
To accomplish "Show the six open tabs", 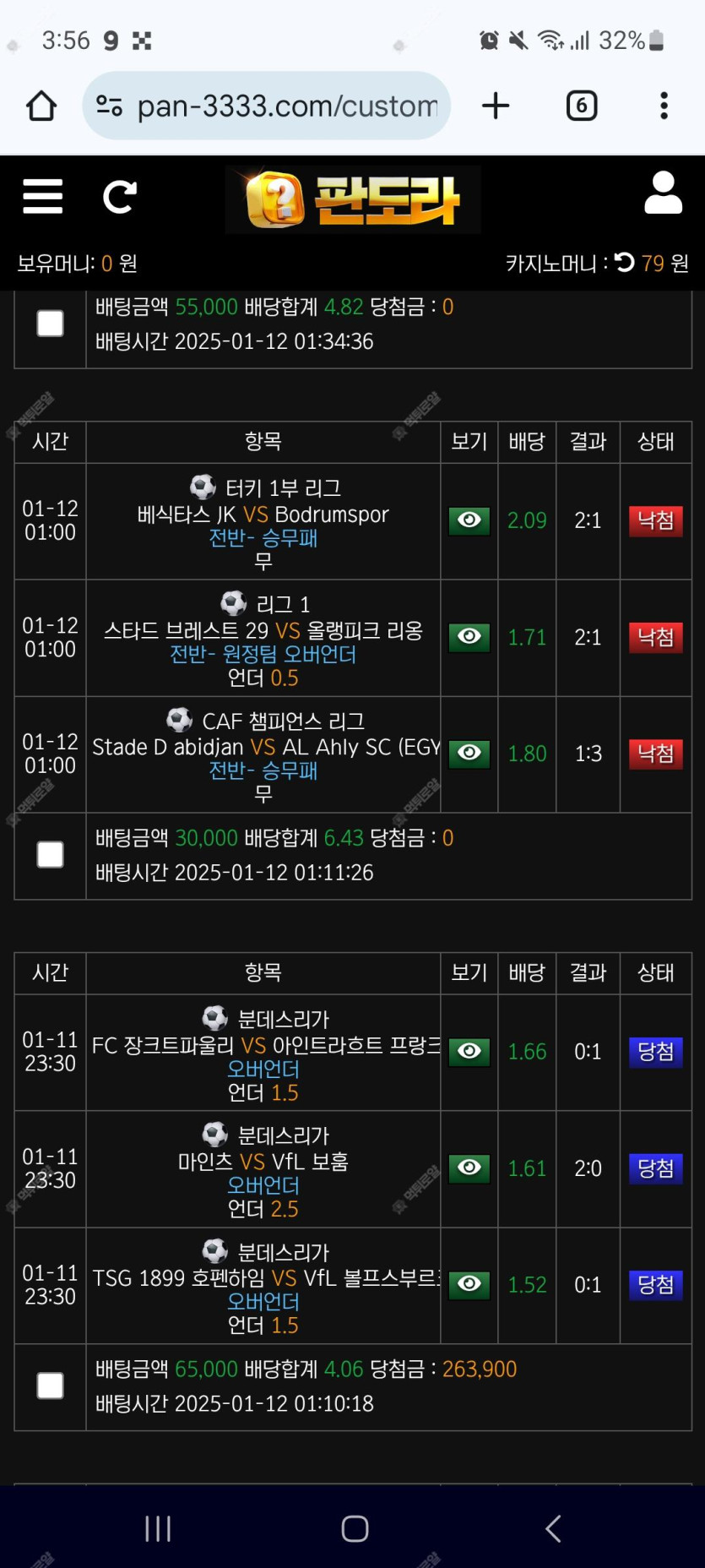I will click(x=582, y=106).
